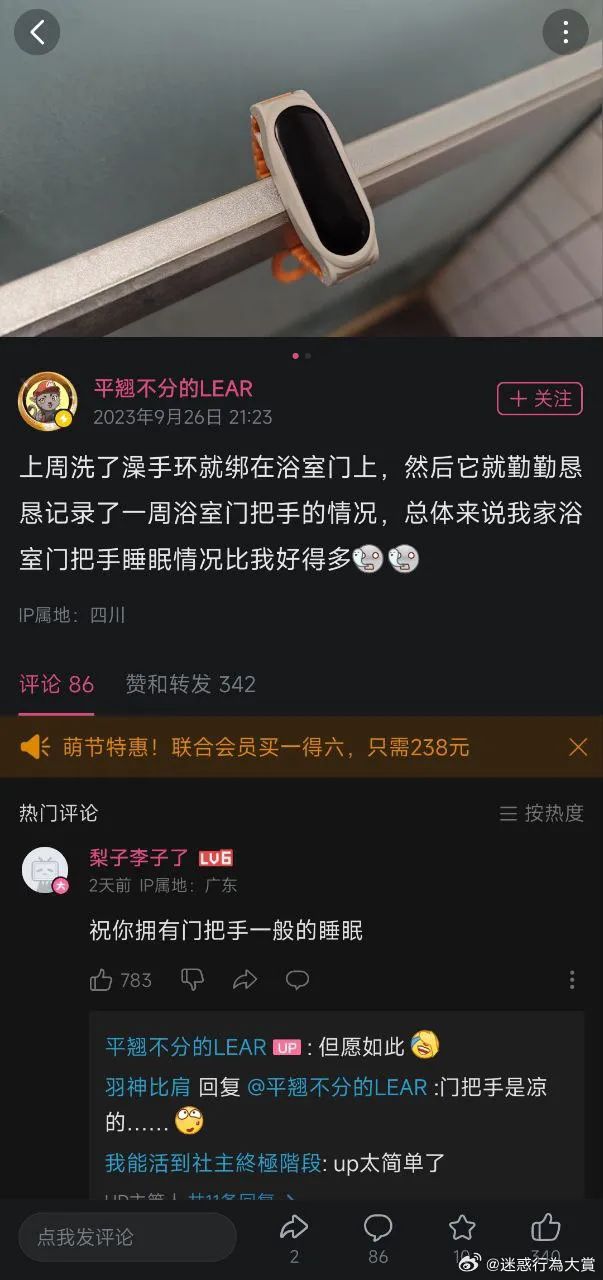Select the 评论 86 tab
This screenshot has width=603, height=1280.
[57, 684]
